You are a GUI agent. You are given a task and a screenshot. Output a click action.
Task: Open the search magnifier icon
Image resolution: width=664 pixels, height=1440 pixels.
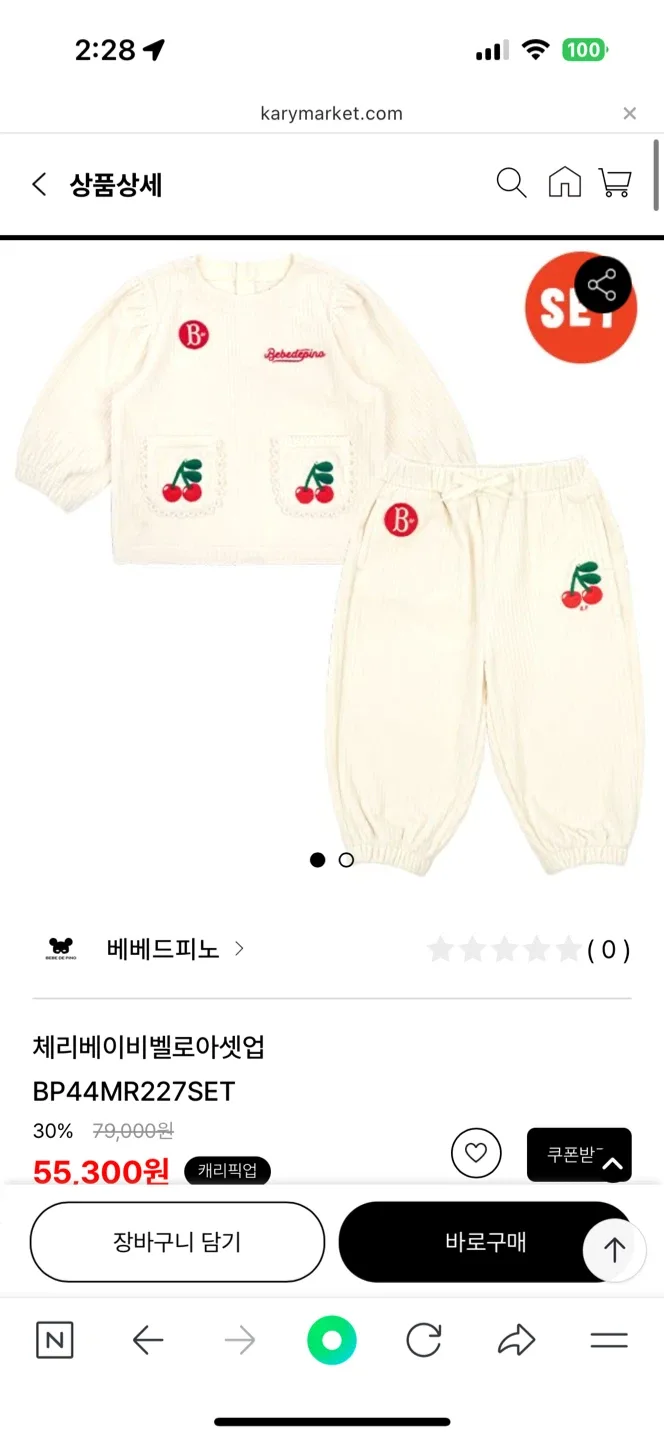511,183
